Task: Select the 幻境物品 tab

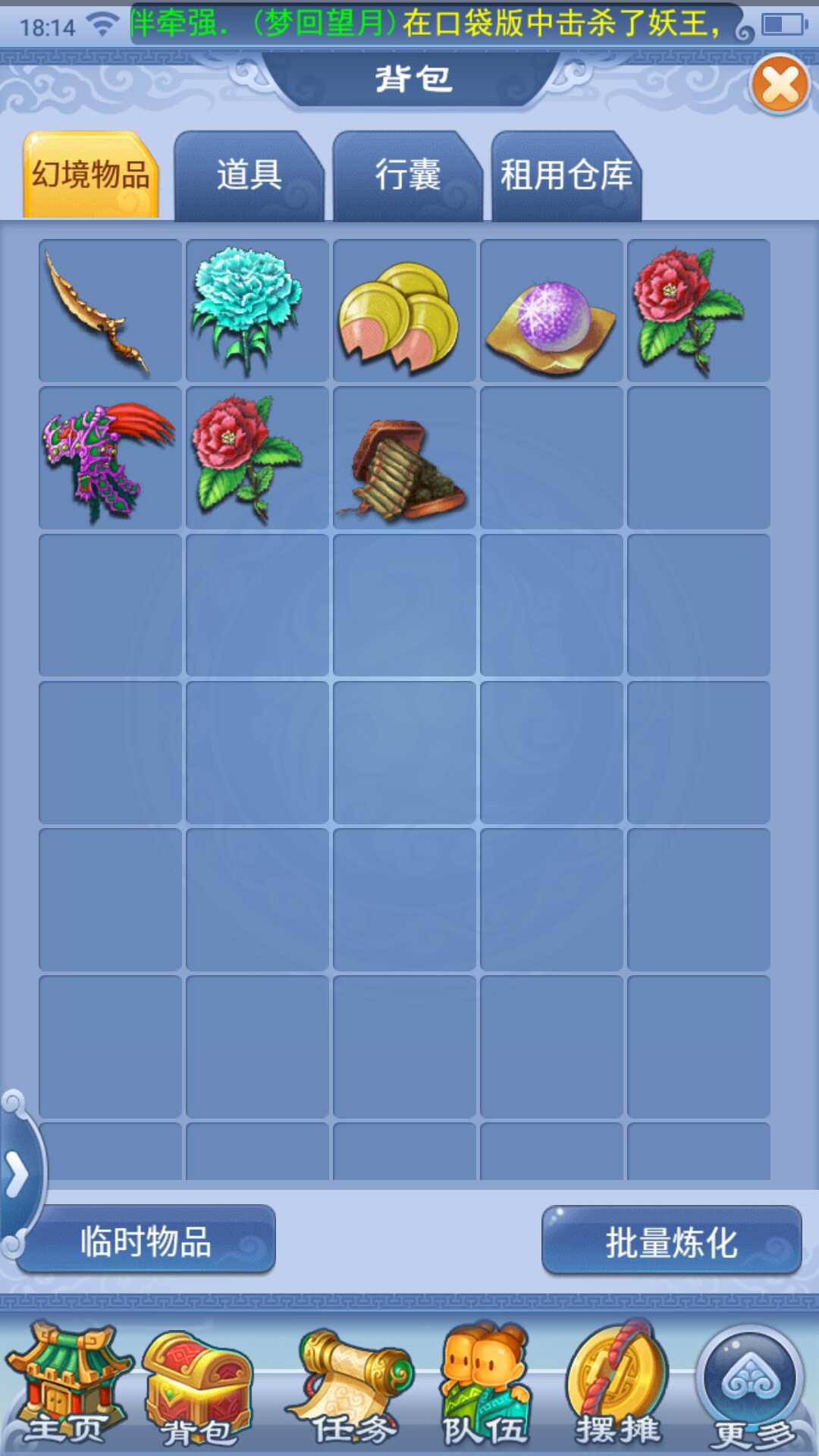Action: click(91, 176)
